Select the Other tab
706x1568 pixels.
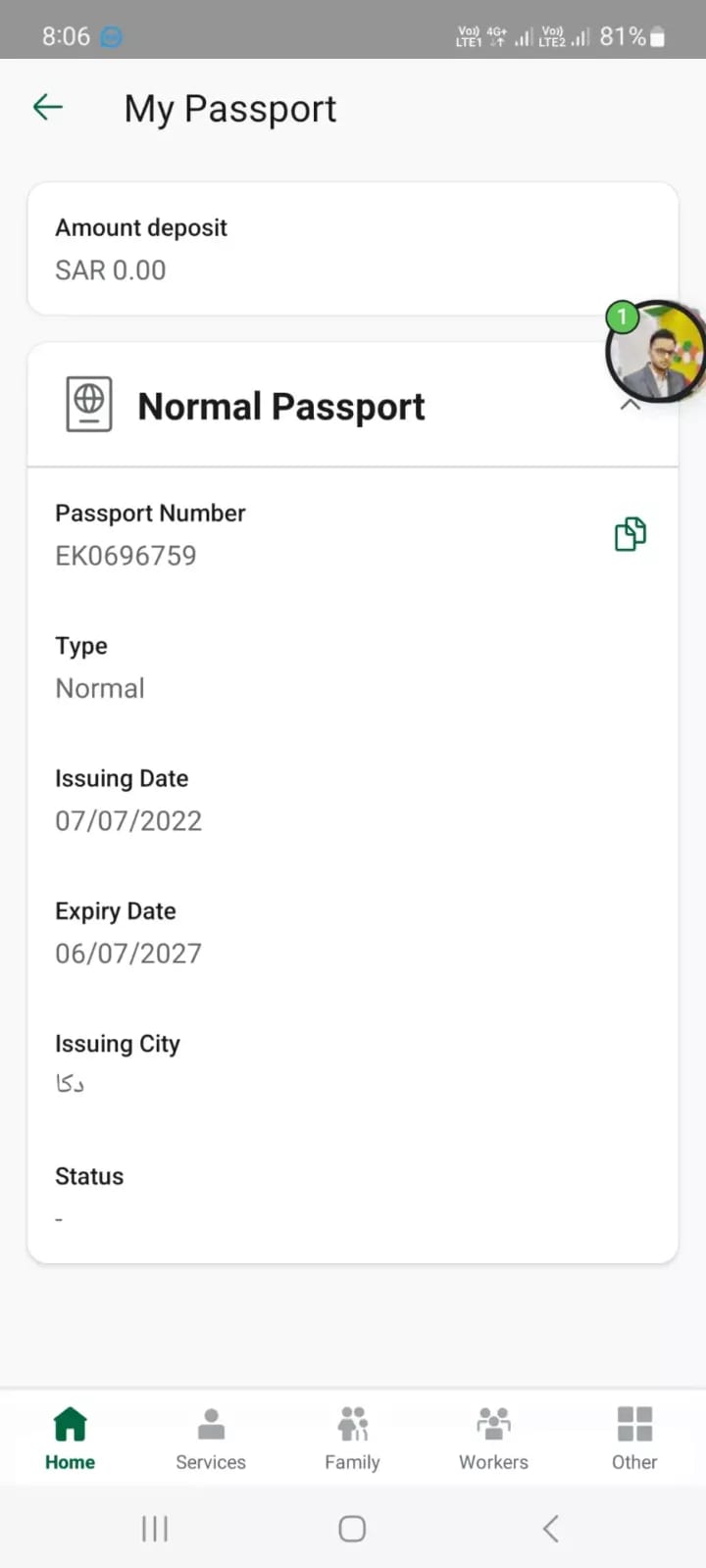click(634, 1437)
